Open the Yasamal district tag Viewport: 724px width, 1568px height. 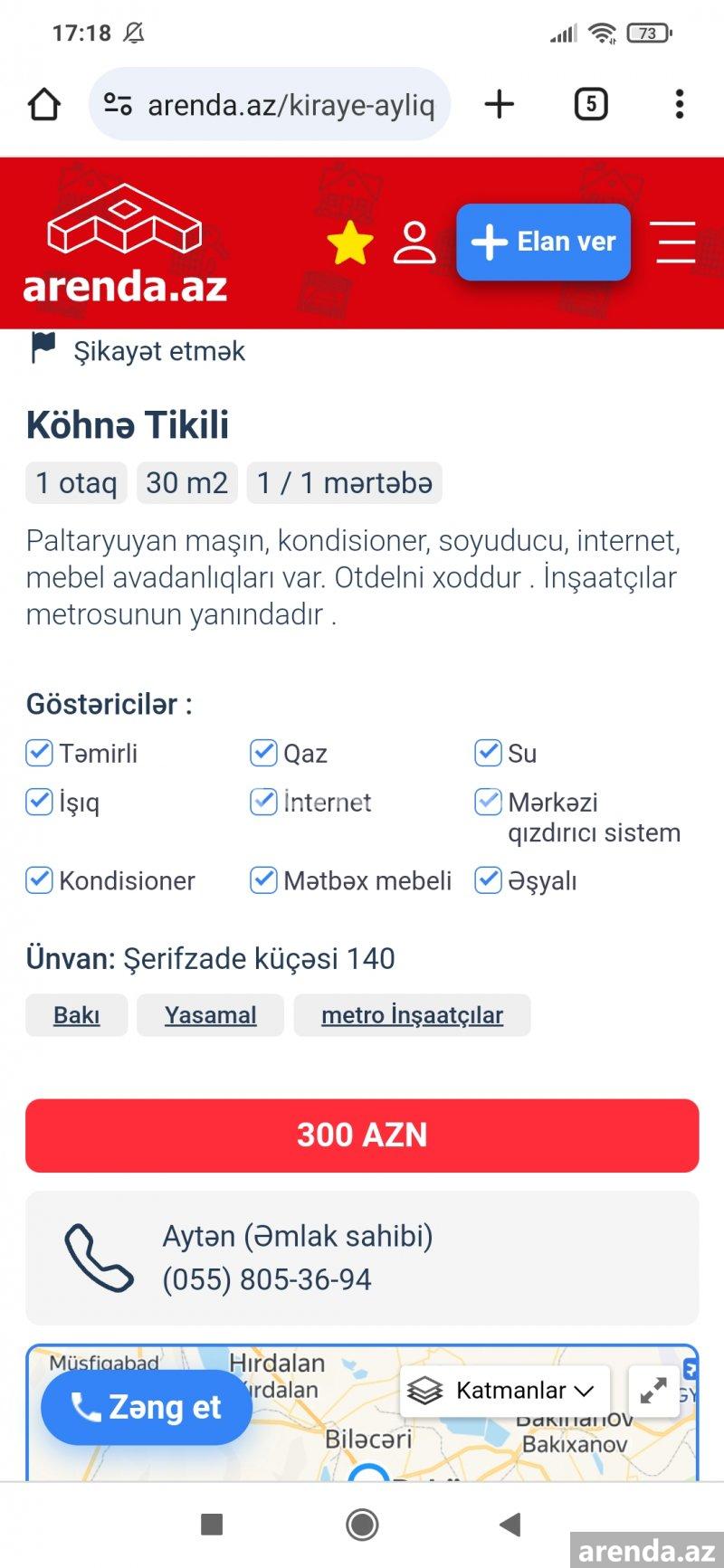coord(211,1015)
